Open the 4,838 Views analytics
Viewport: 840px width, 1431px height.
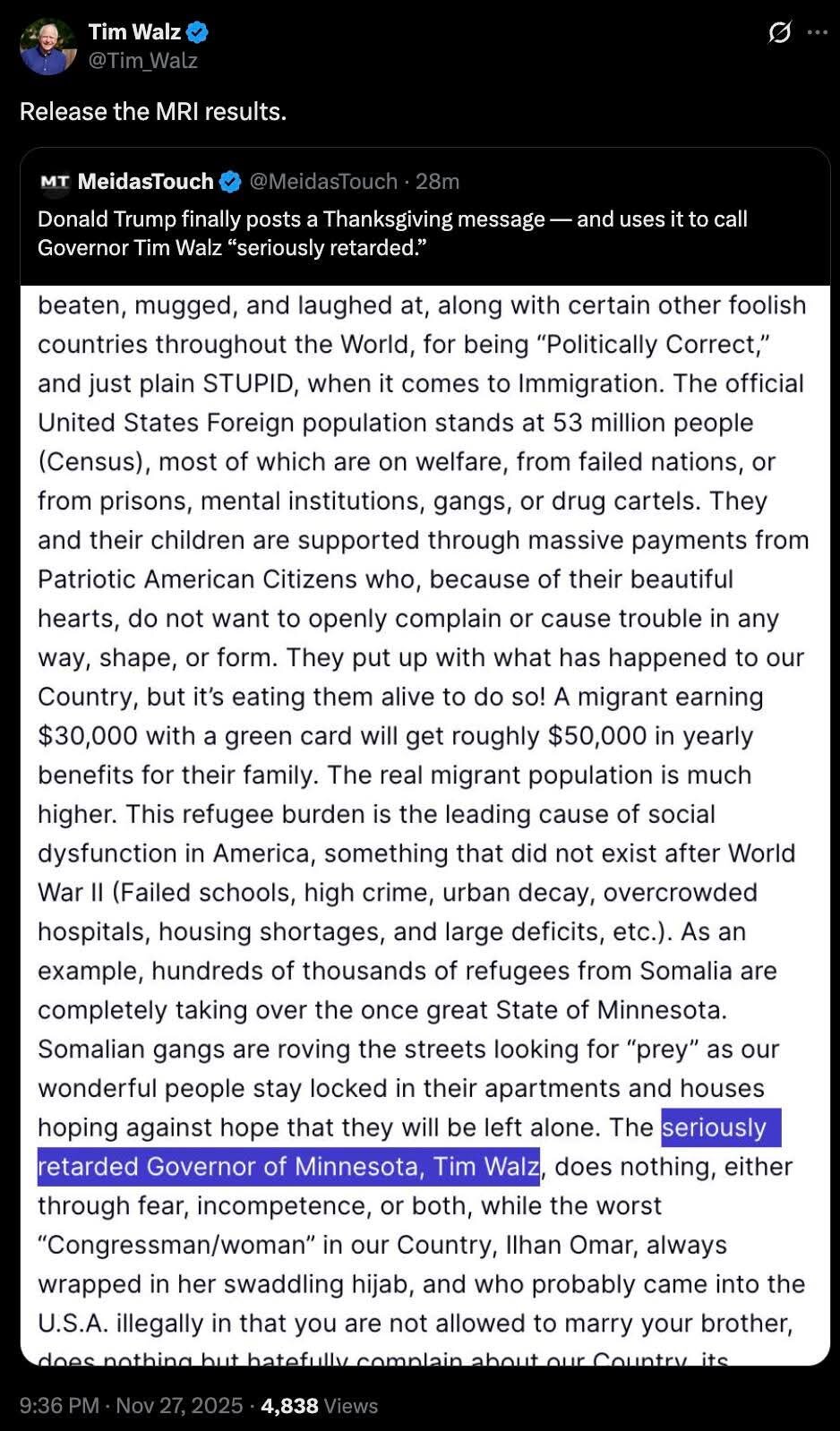(x=319, y=1405)
